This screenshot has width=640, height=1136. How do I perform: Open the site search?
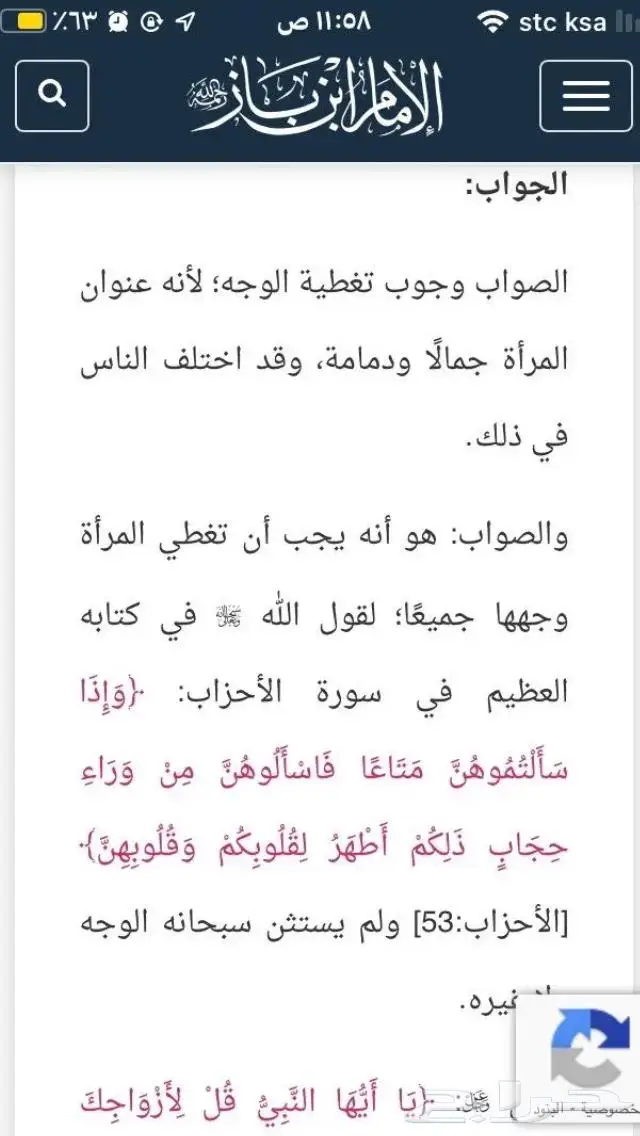click(x=53, y=95)
